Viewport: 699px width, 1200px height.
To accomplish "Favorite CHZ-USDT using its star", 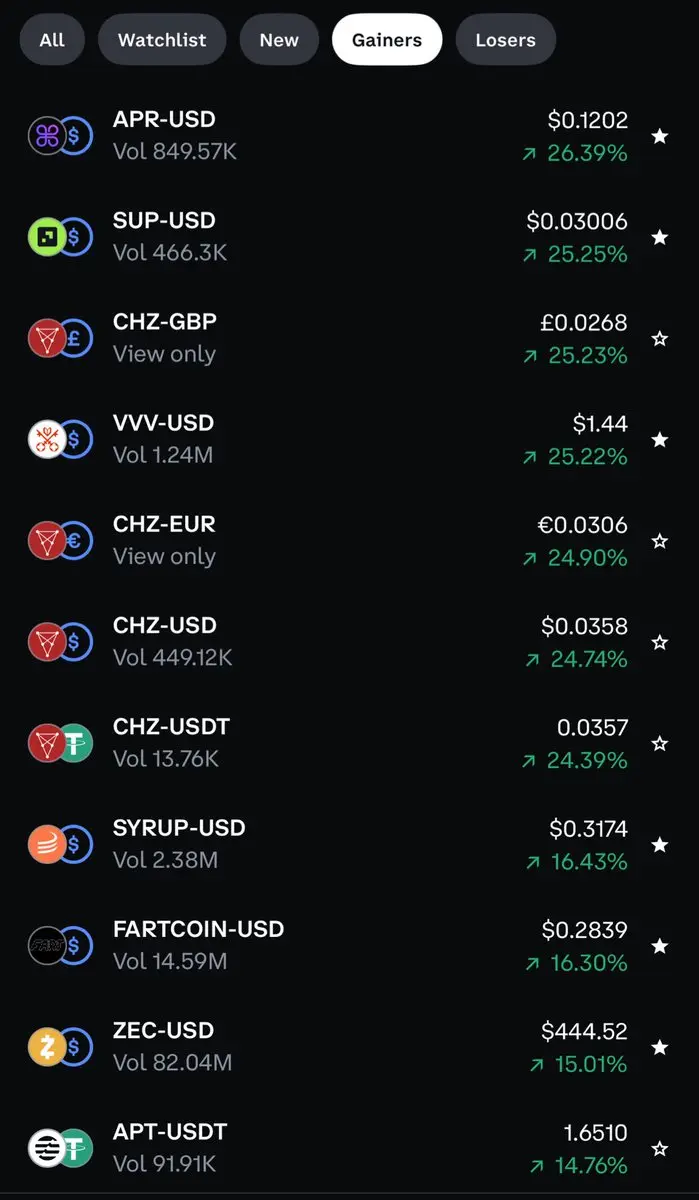I will [x=660, y=743].
